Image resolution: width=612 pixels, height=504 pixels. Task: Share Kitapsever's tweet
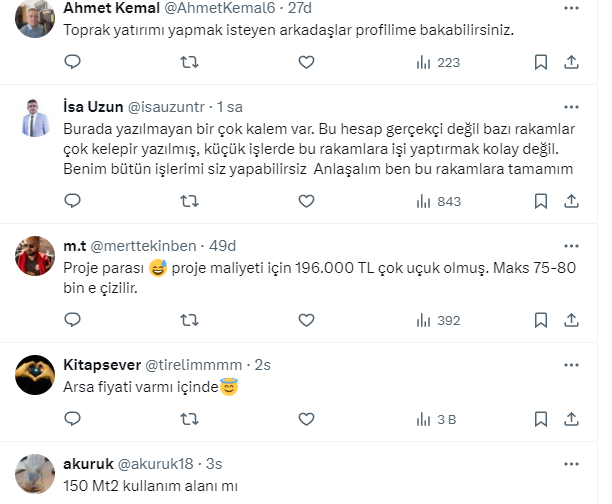coord(571,421)
